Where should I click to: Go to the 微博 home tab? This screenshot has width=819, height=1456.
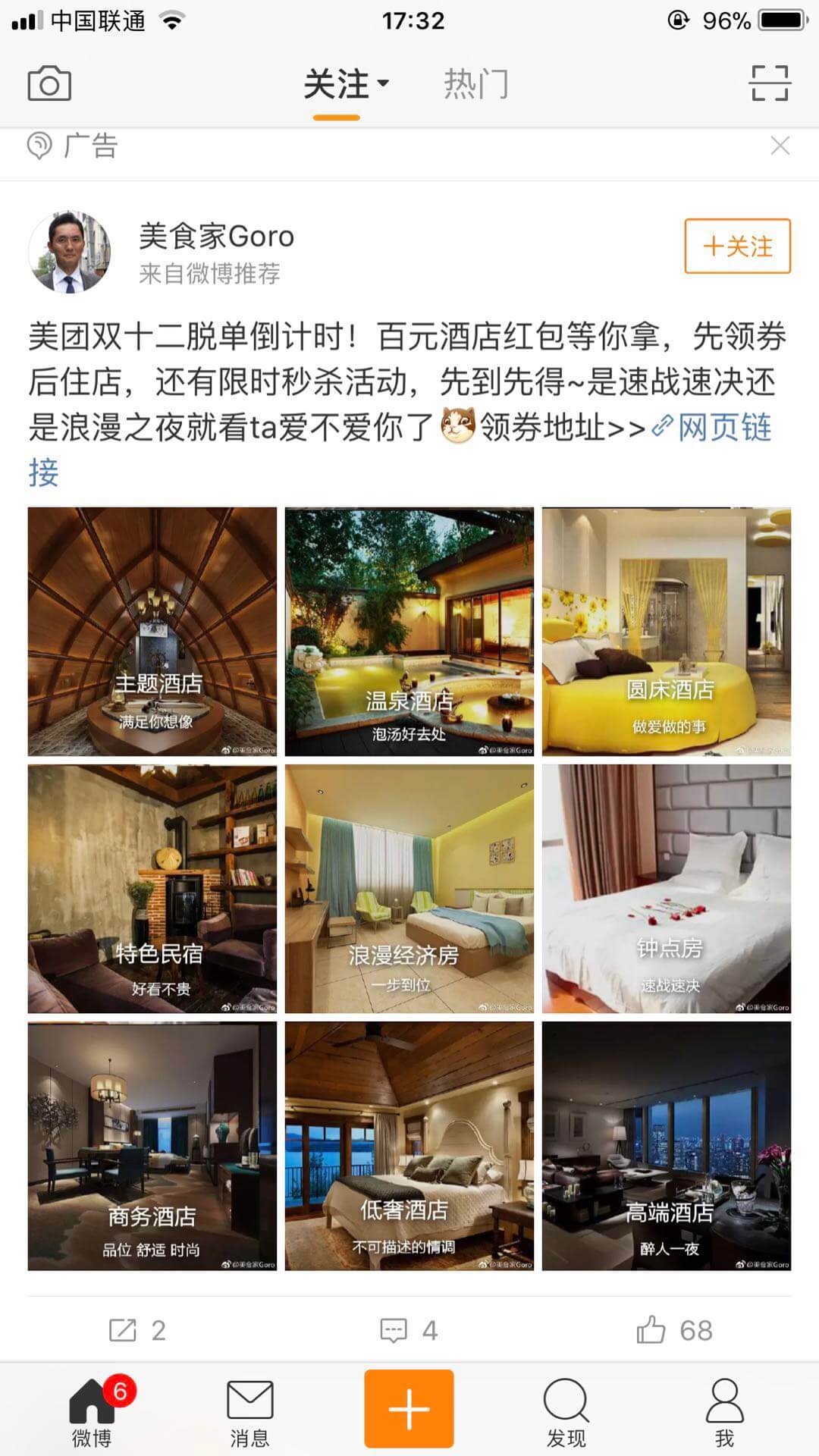[x=92, y=1411]
